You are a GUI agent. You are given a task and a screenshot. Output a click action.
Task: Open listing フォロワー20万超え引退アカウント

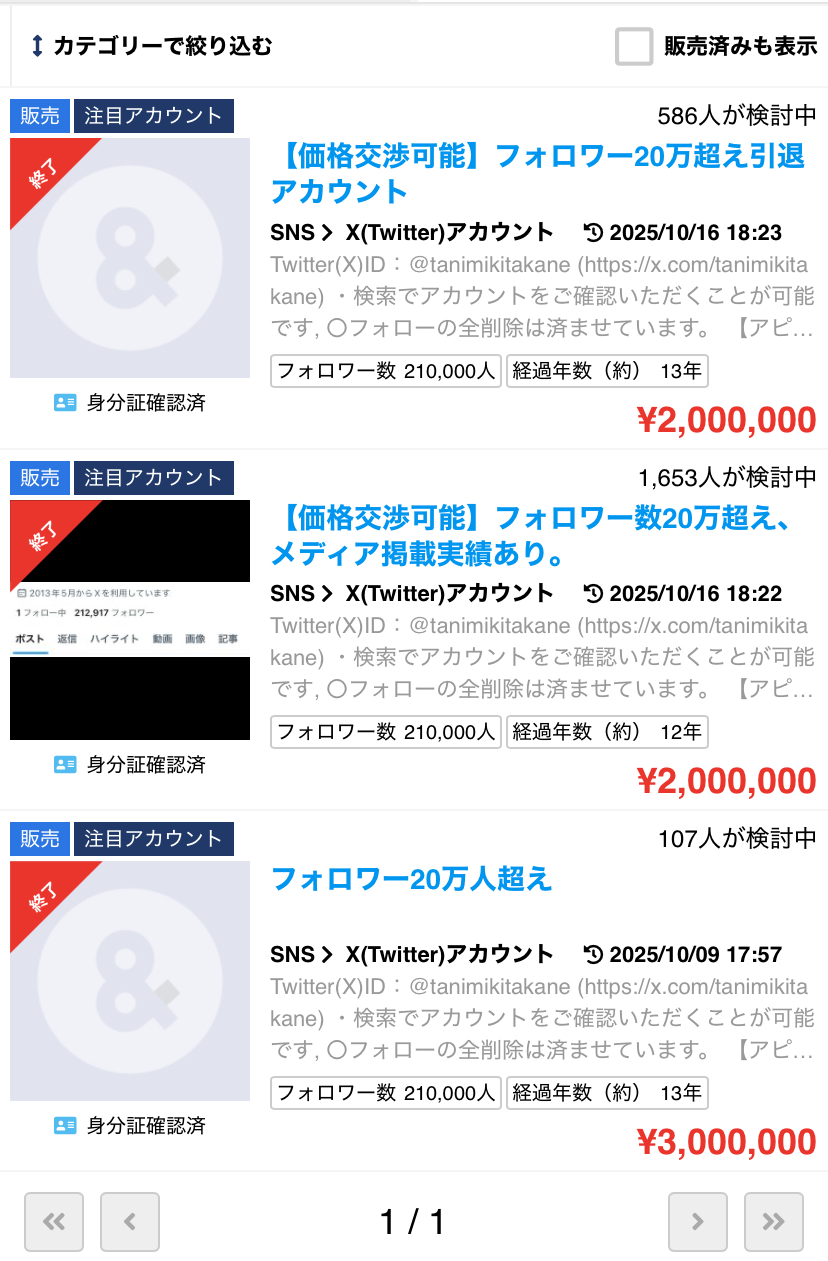coord(538,173)
